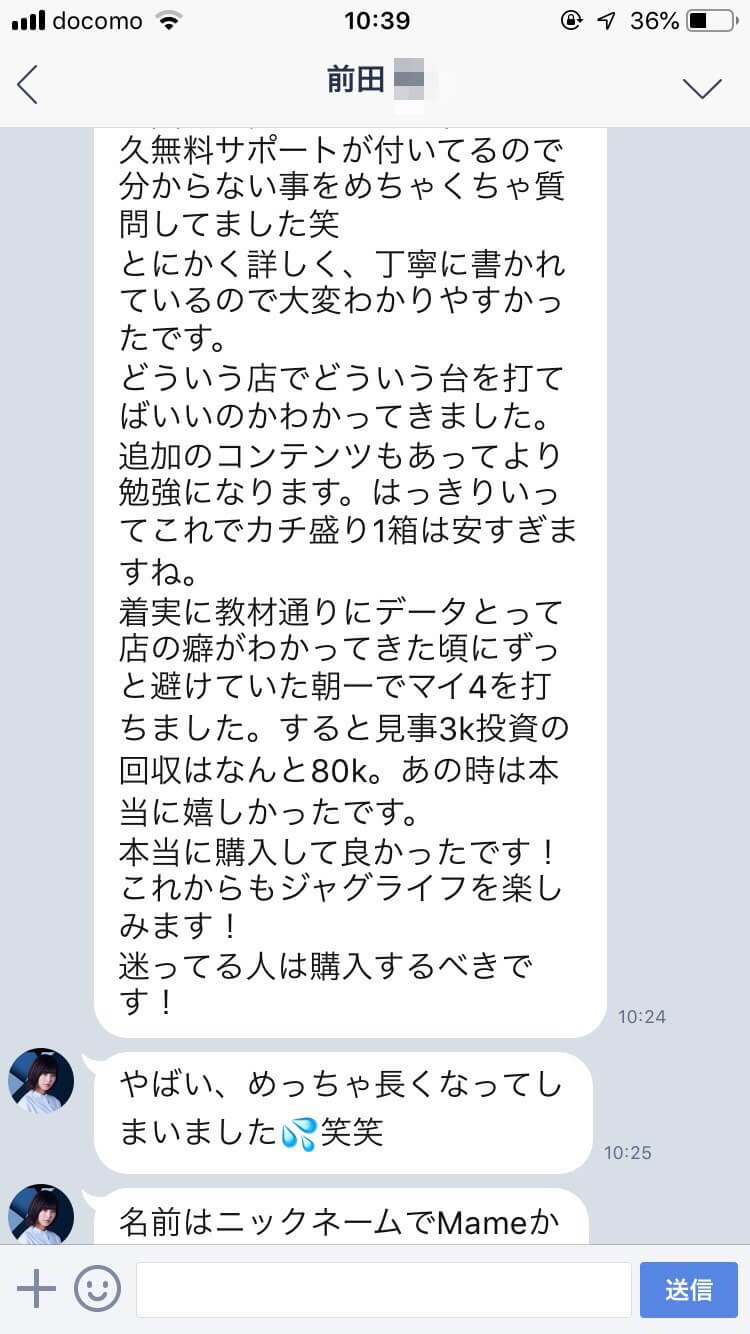Image resolution: width=750 pixels, height=1334 pixels.
Task: Focus the message text field
Action: coord(383,1289)
